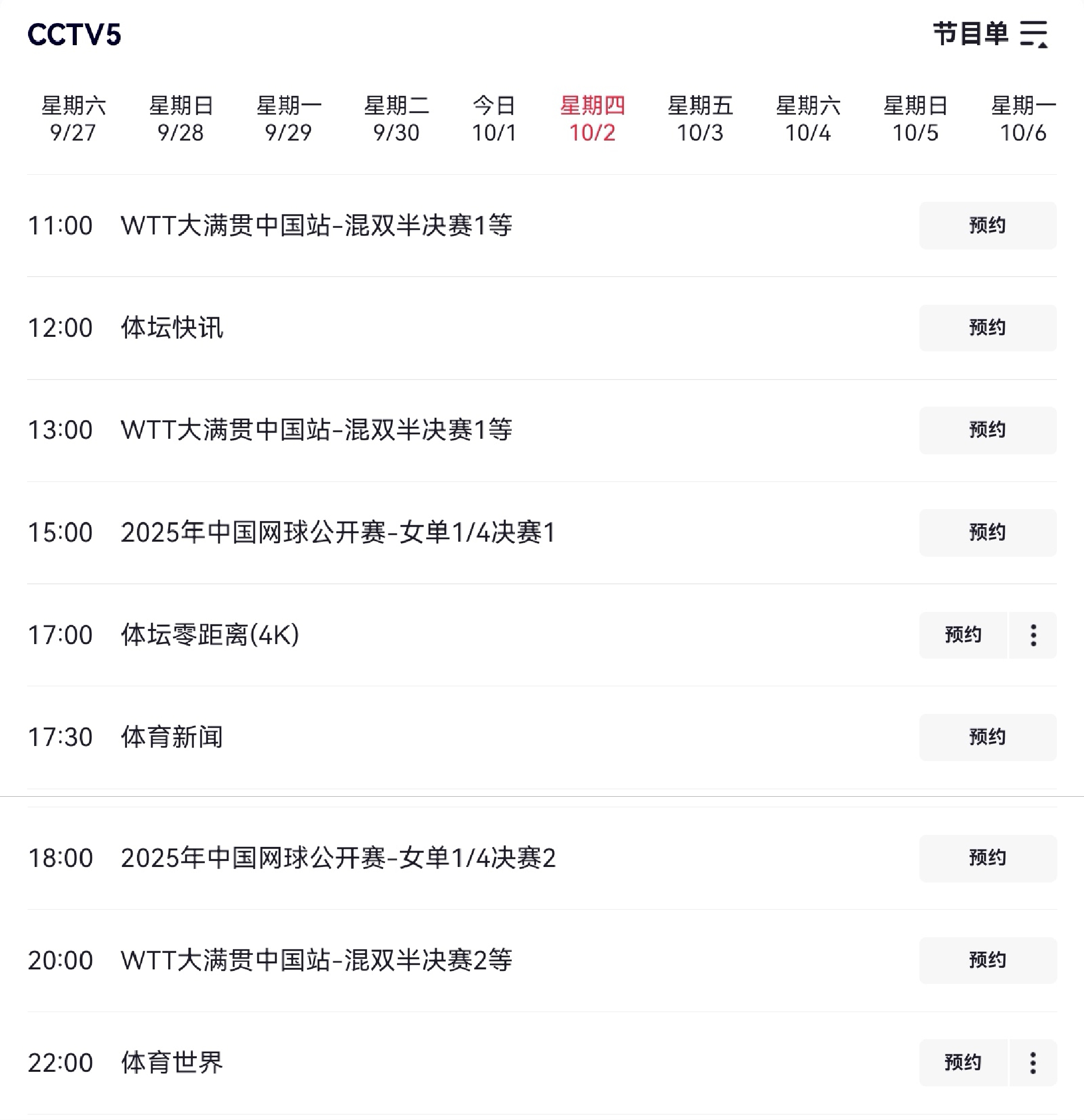Screen dimensions: 1084x1120
Task: Tap 预约 for 22:00 体育世界
Action: pos(963,1062)
